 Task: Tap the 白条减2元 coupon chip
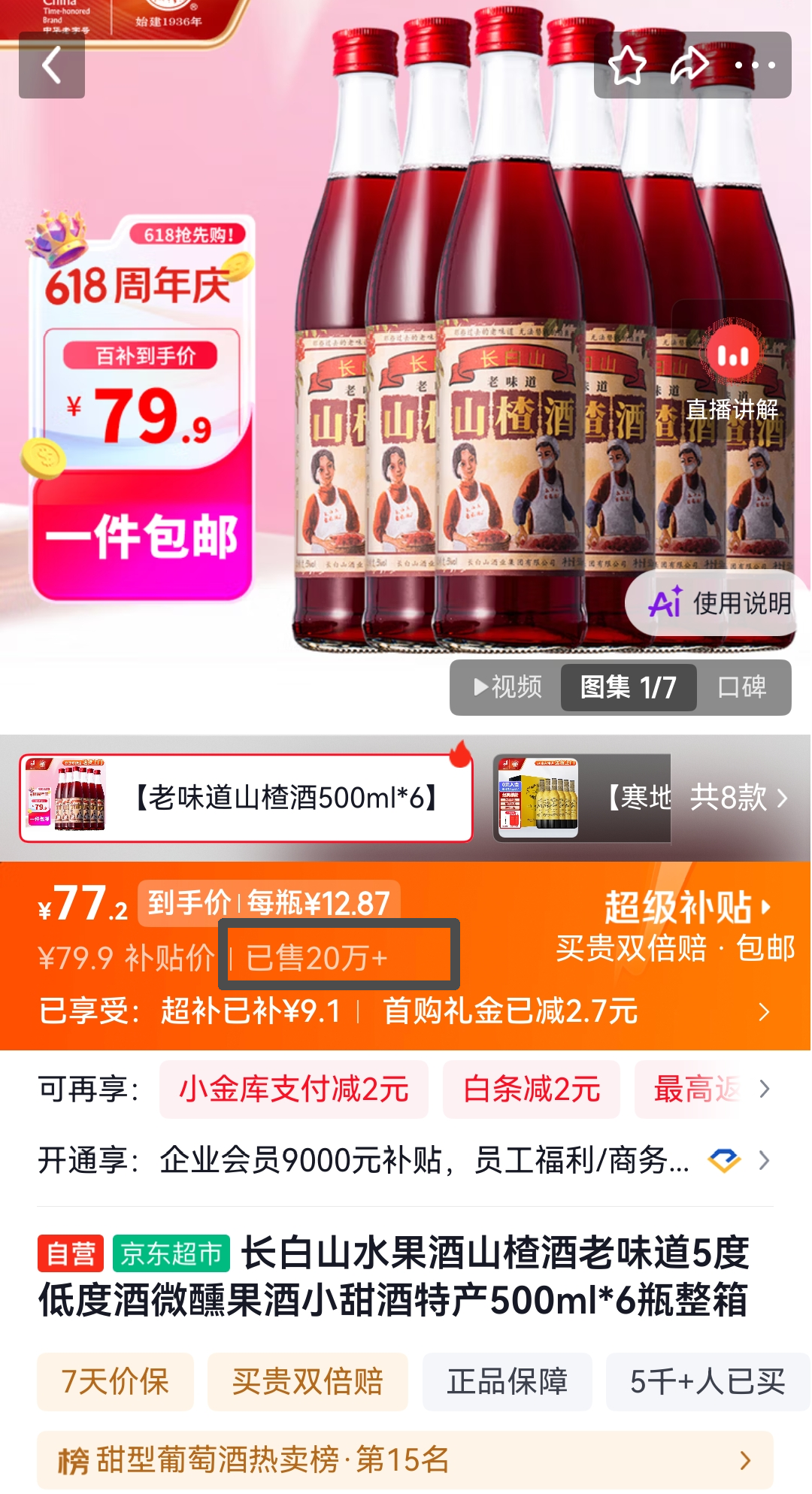[532, 1089]
